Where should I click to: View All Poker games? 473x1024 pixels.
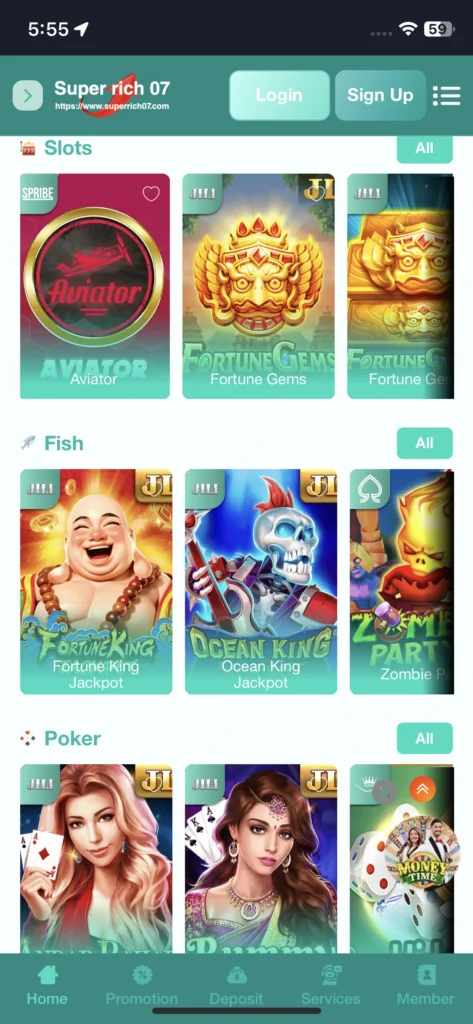click(x=425, y=739)
